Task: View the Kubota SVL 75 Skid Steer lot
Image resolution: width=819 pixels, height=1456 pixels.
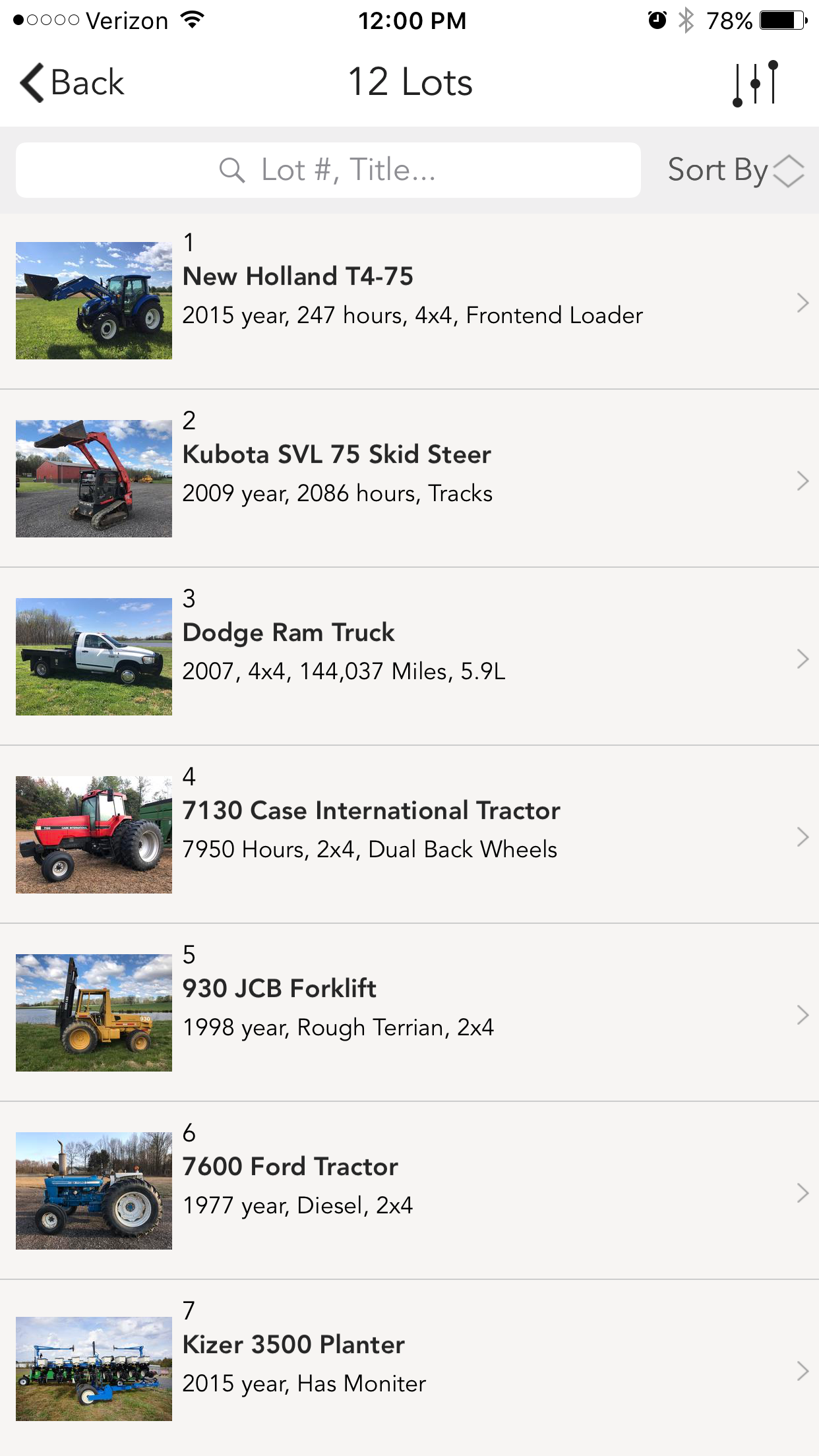Action: pos(409,479)
